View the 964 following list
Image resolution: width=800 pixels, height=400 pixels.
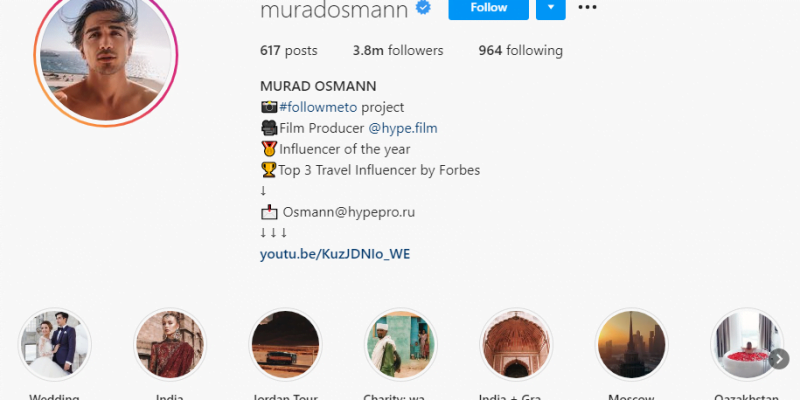pos(520,50)
